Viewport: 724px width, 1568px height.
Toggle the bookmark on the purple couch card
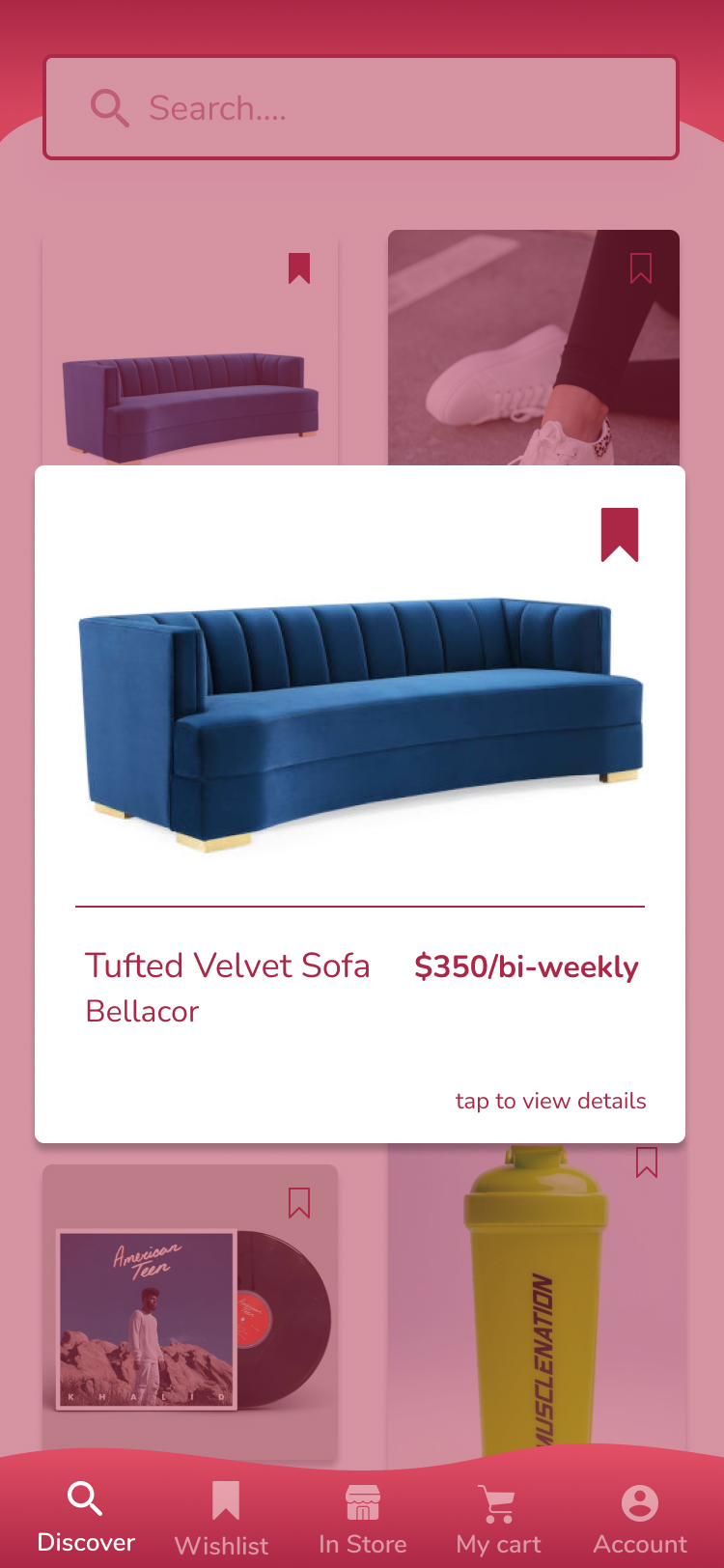pos(299,269)
